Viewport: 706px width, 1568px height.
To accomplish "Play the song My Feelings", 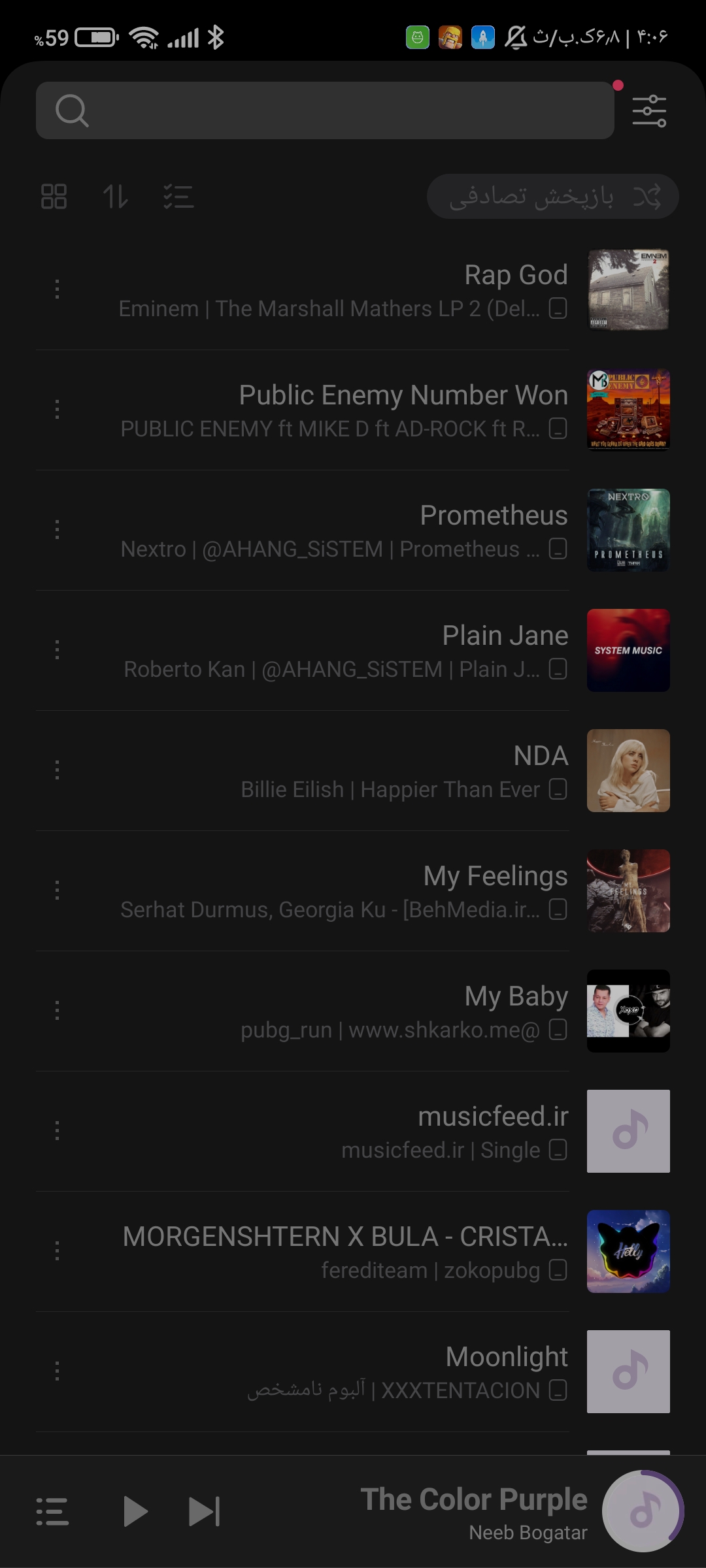I will click(x=392, y=890).
